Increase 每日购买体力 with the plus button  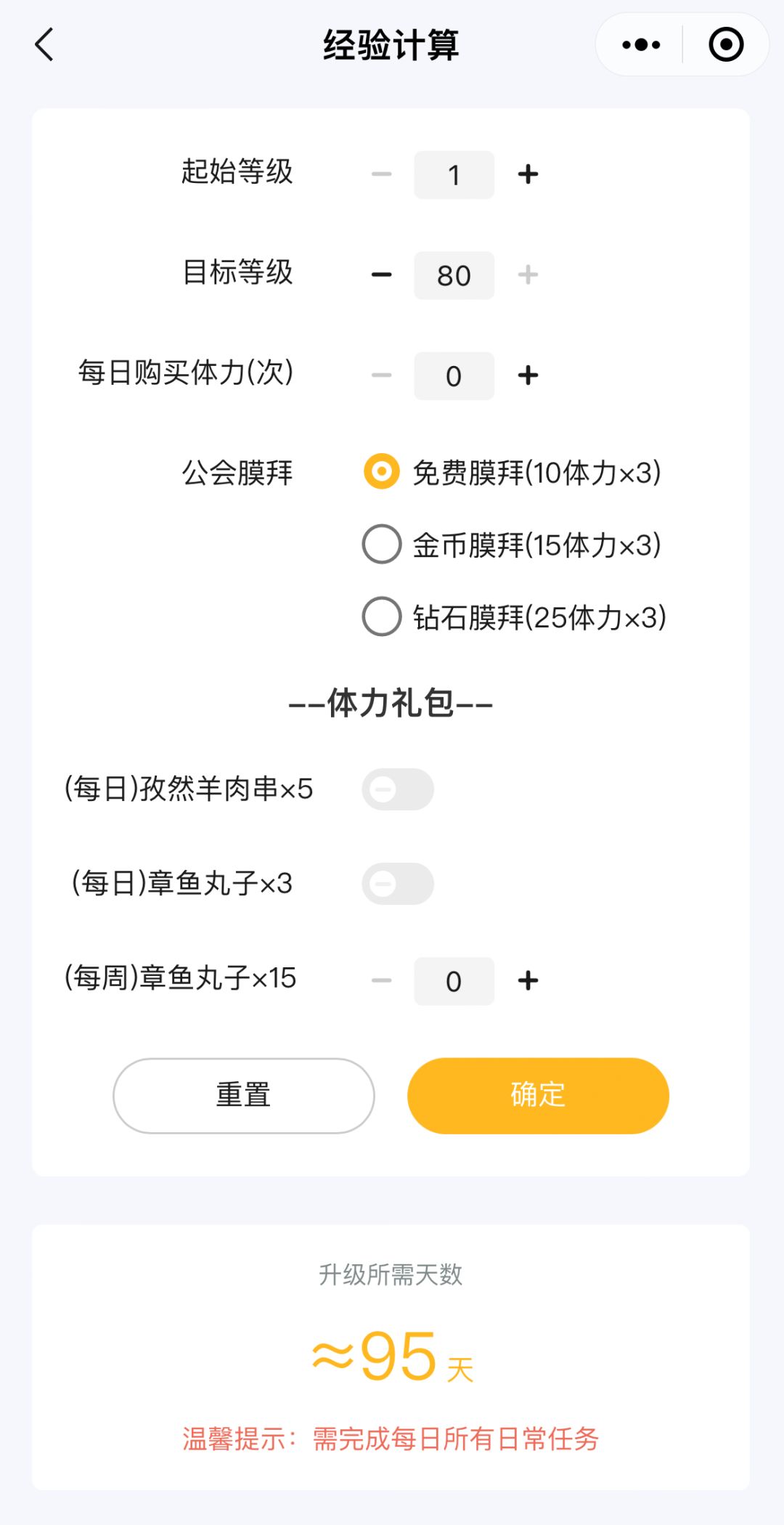pos(528,375)
